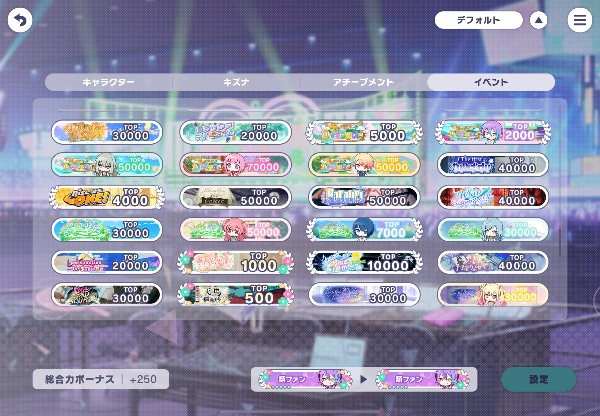
Task: Confirm with the 設定 button
Action: point(538,379)
